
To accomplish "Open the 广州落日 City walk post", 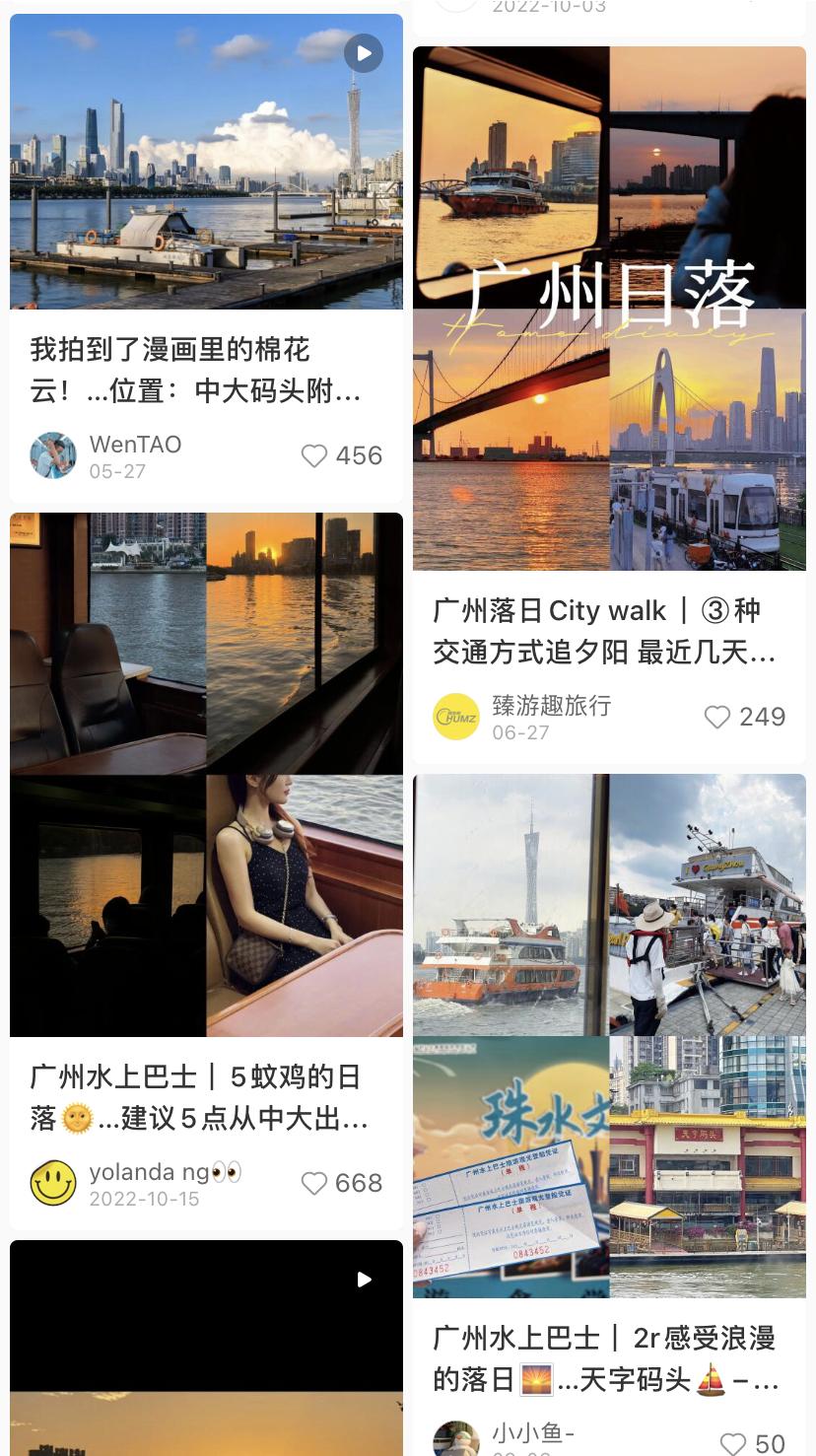I will [609, 309].
